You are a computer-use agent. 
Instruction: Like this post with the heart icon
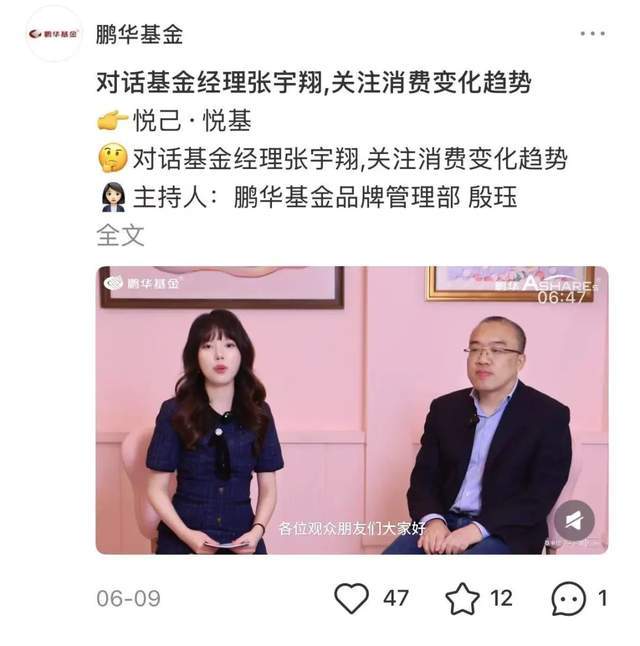(x=351, y=598)
